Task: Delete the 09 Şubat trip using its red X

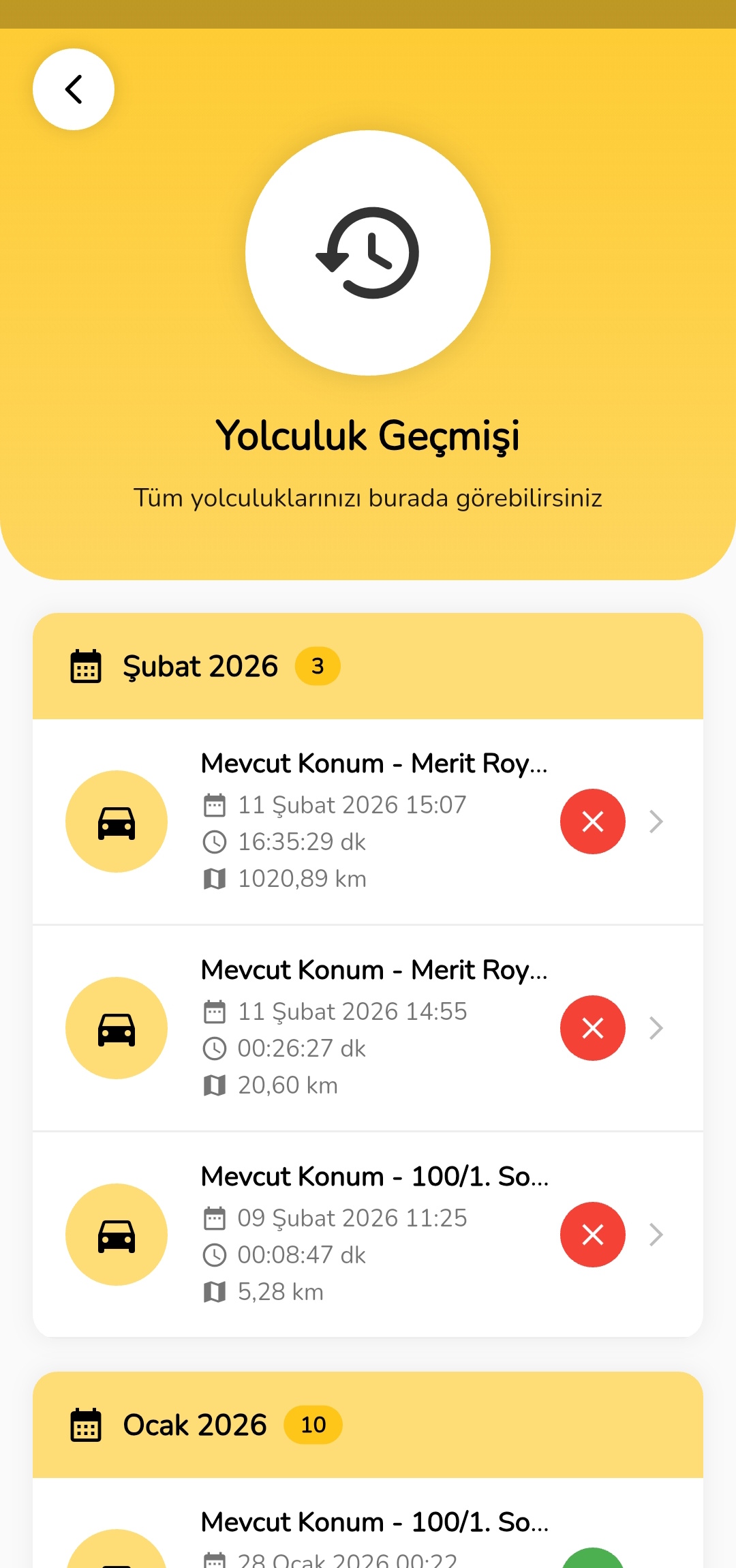Action: 592,1234
